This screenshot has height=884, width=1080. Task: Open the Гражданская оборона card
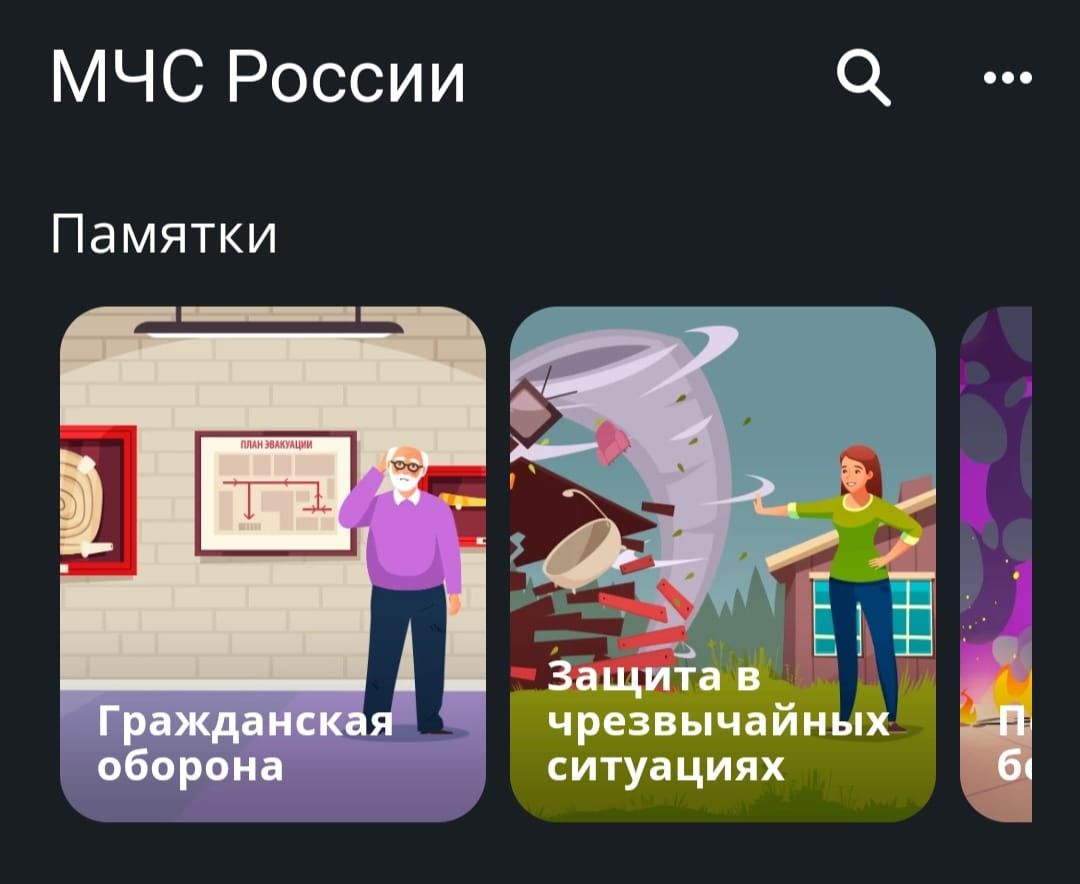pos(272,564)
